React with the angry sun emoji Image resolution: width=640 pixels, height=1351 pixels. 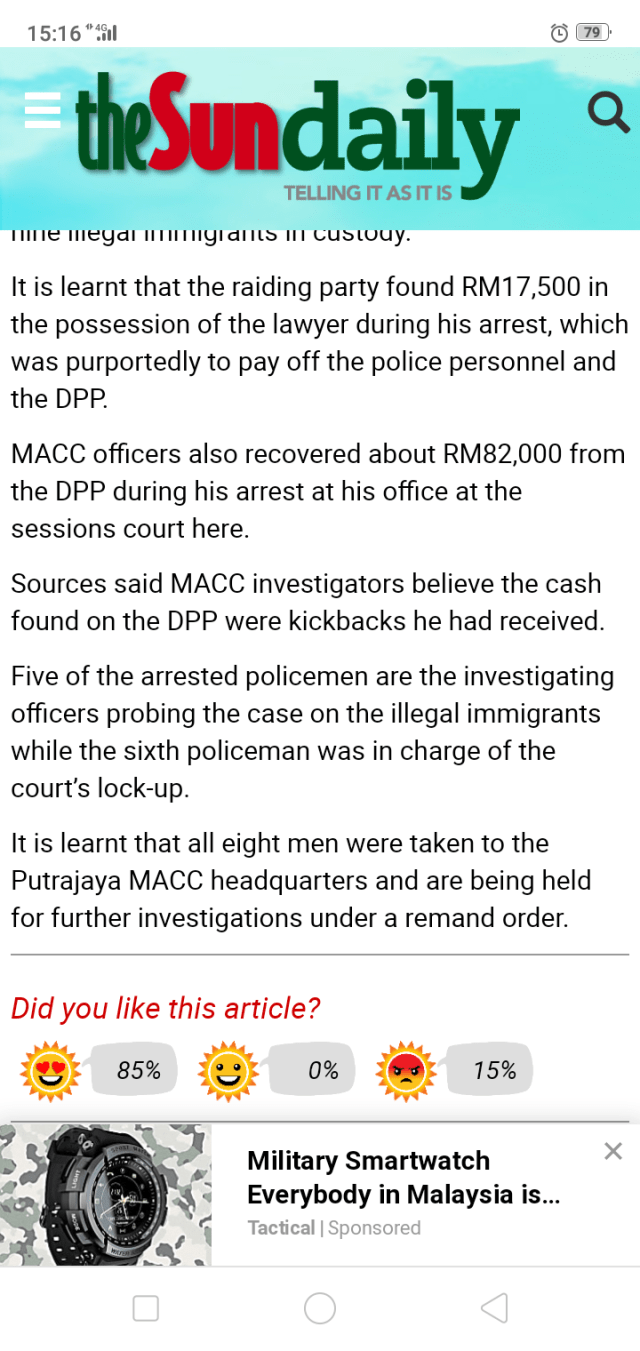405,1071
